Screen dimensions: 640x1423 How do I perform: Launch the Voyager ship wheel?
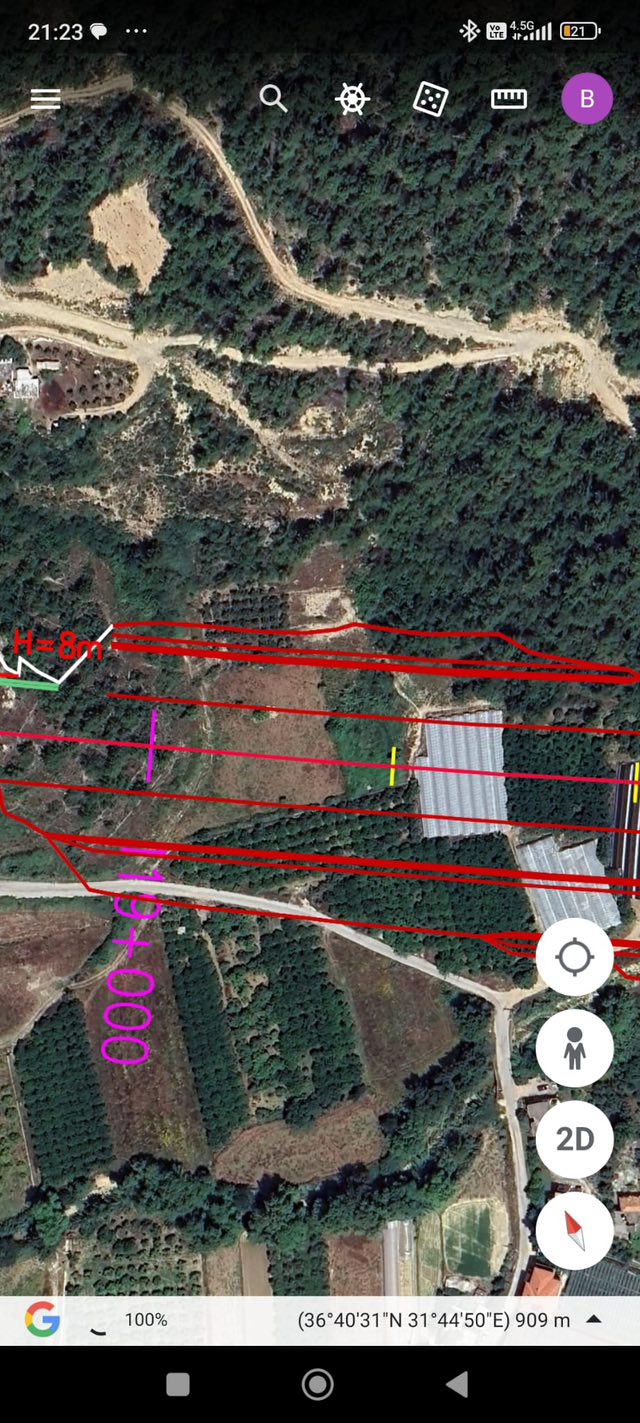352,98
